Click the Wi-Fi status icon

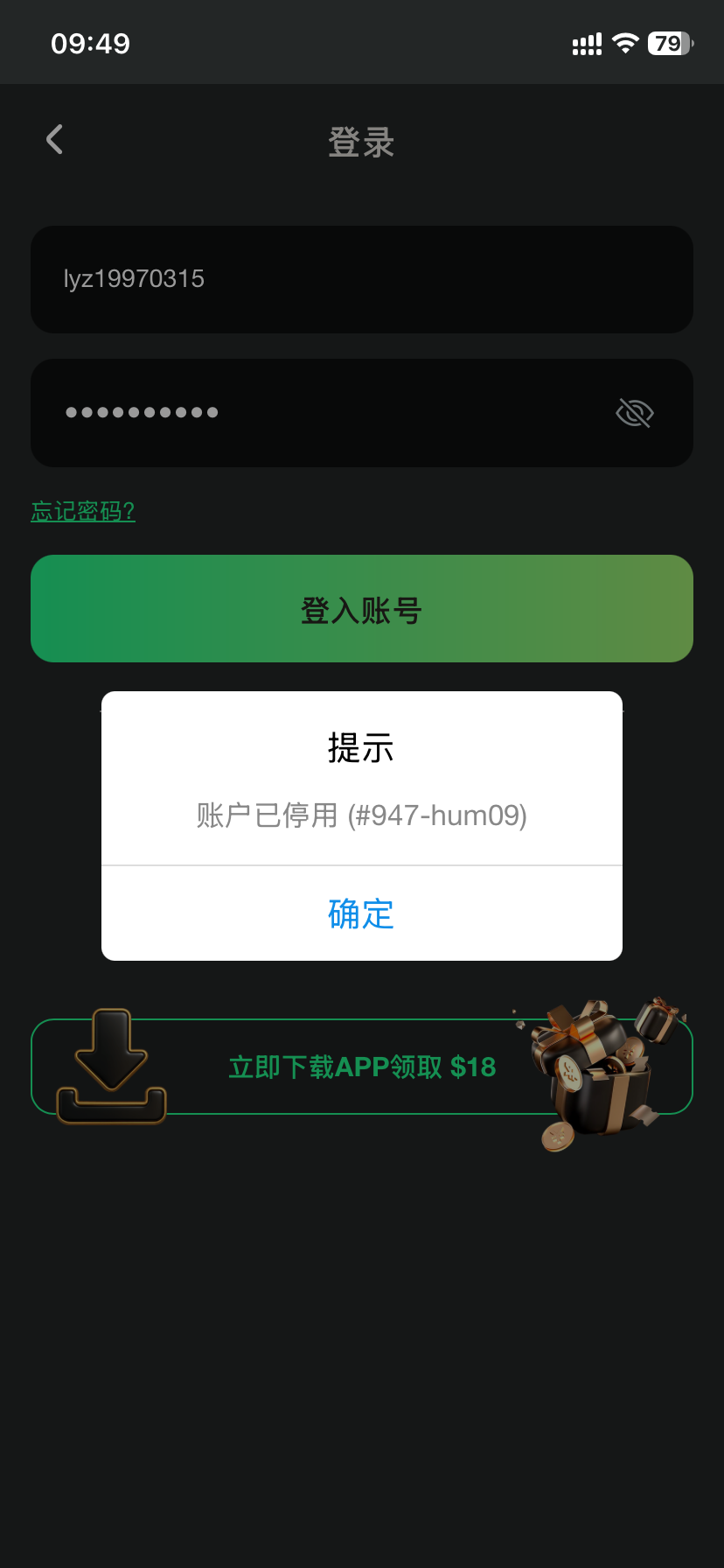pos(625,41)
